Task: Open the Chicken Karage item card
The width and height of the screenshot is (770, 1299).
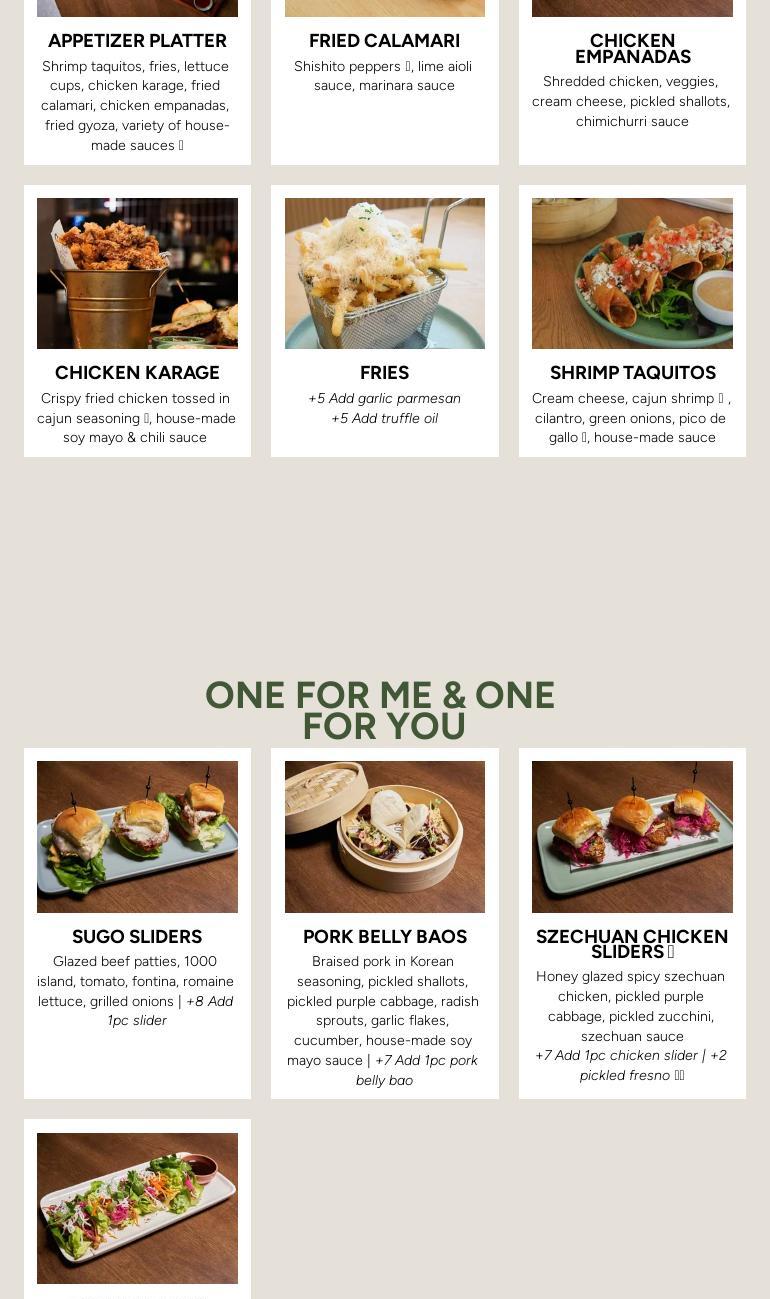Action: (x=137, y=321)
